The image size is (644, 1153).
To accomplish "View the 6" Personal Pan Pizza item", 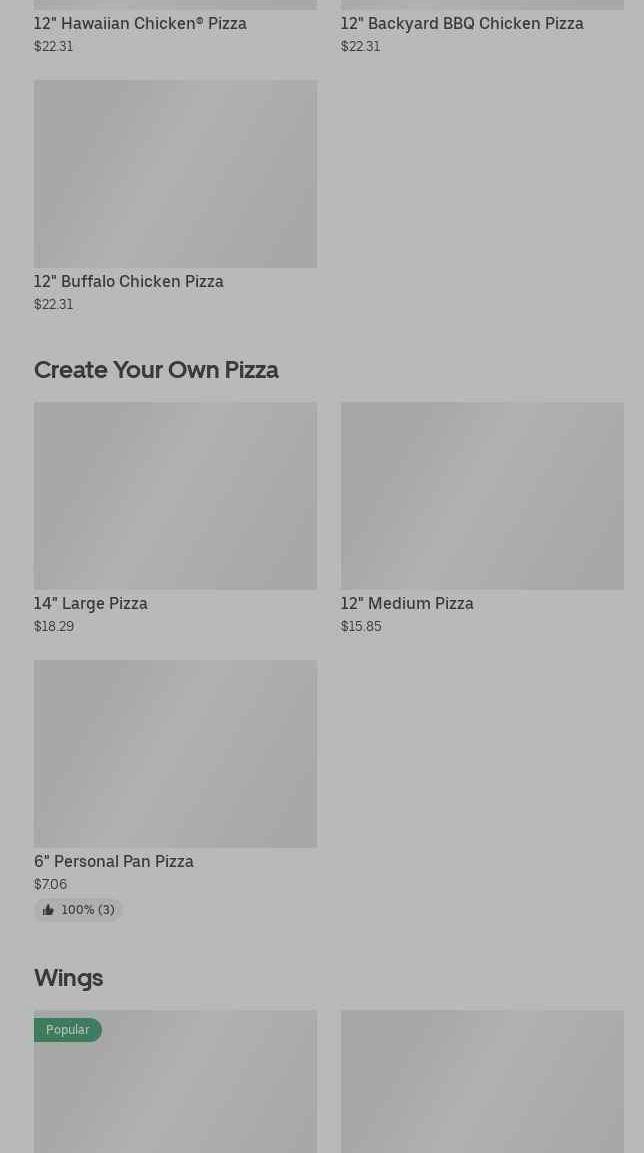I will [175, 790].
